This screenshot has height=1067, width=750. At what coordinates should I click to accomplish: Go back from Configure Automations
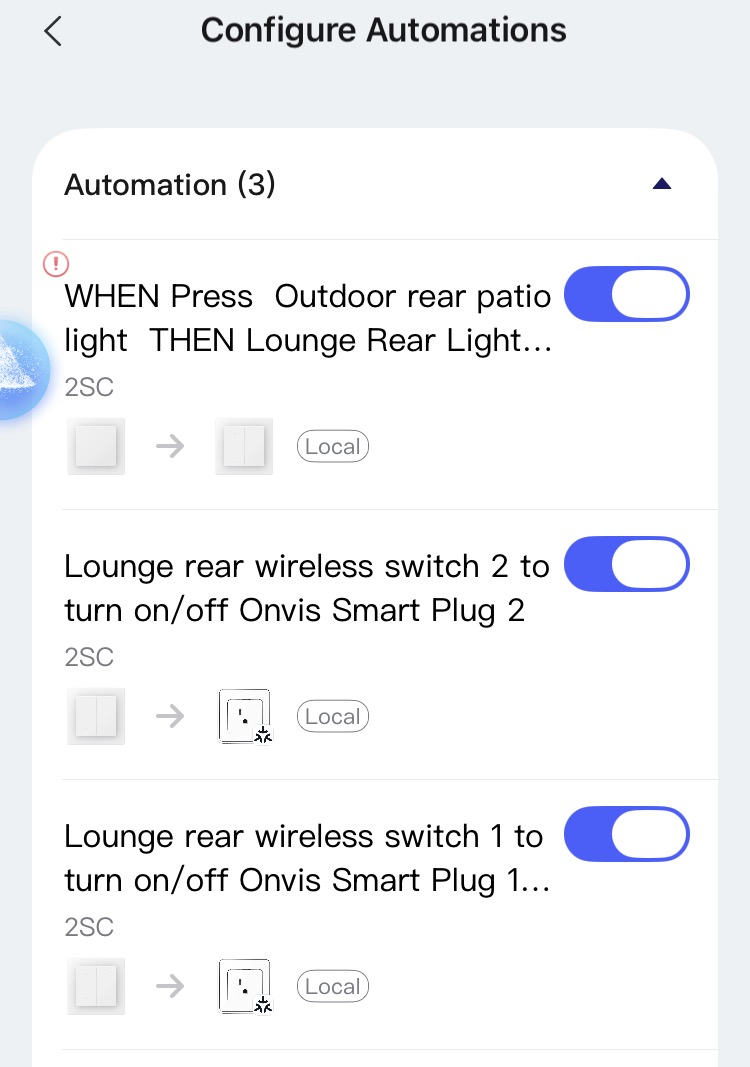pyautogui.click(x=53, y=31)
